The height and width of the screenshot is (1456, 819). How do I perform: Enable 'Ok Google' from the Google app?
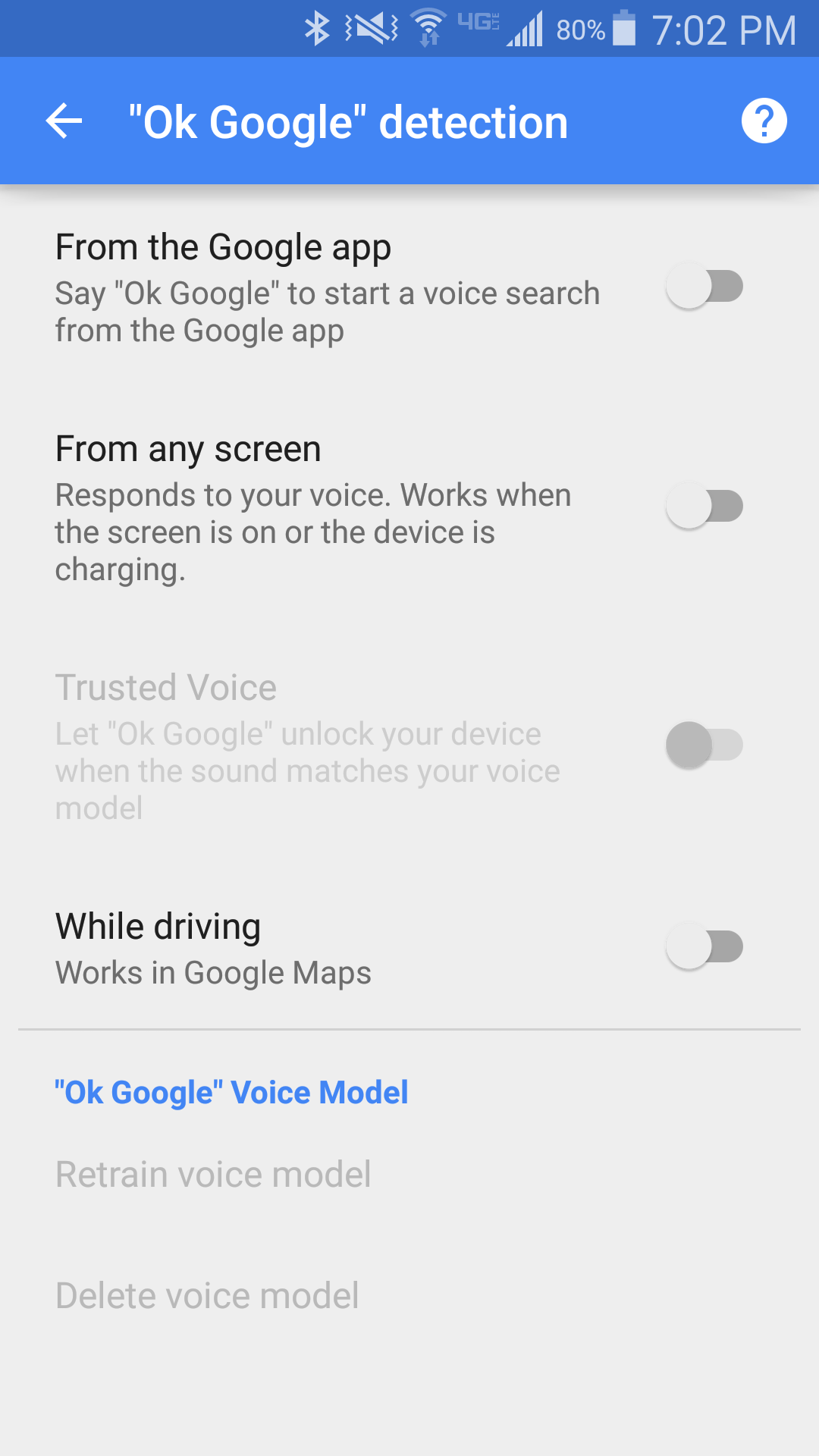(x=704, y=286)
